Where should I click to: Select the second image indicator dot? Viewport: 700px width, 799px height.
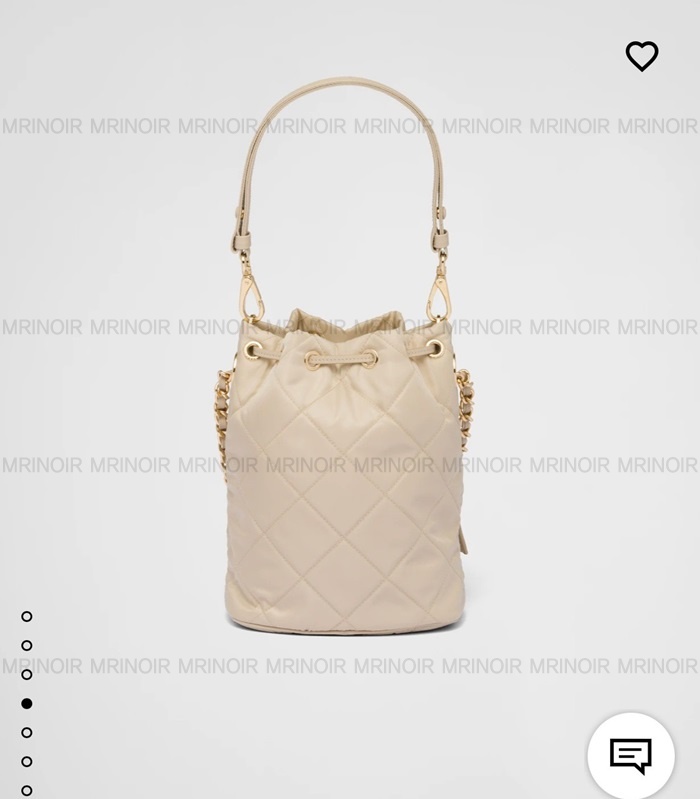[x=27, y=646]
